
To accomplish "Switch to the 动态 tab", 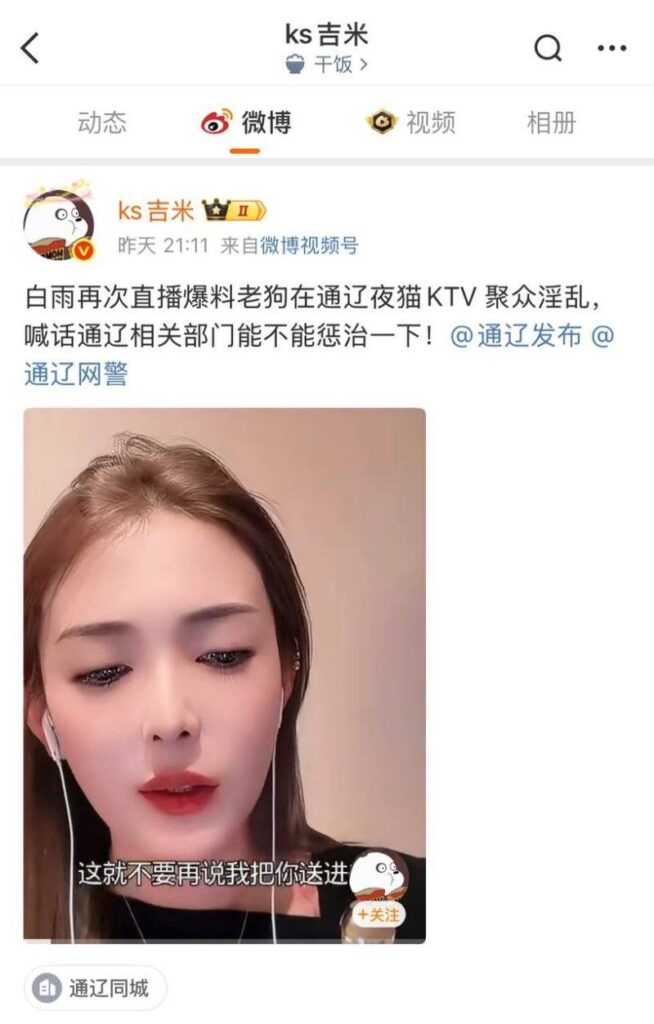I will (102, 123).
